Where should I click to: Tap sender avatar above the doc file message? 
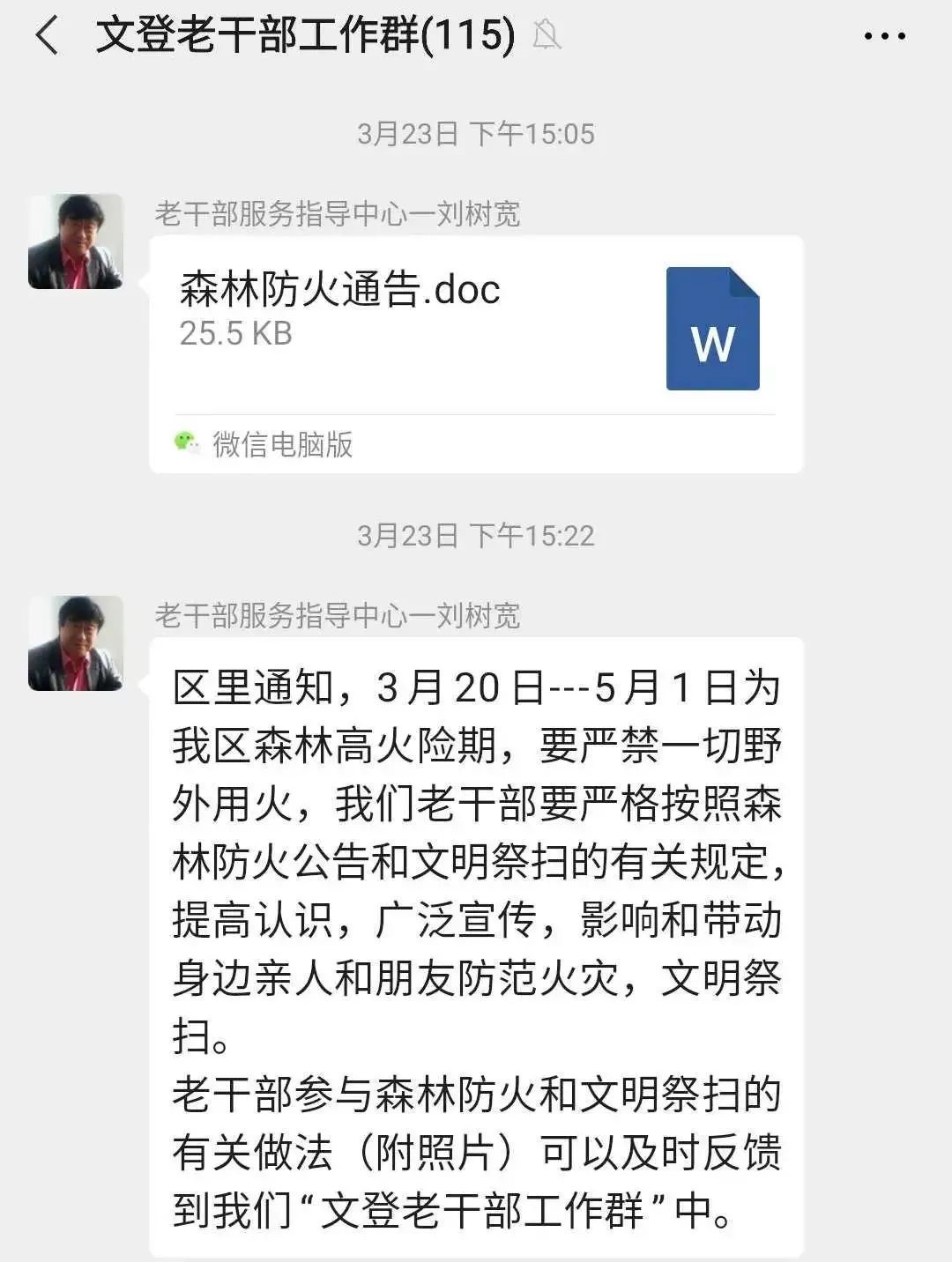click(x=76, y=241)
